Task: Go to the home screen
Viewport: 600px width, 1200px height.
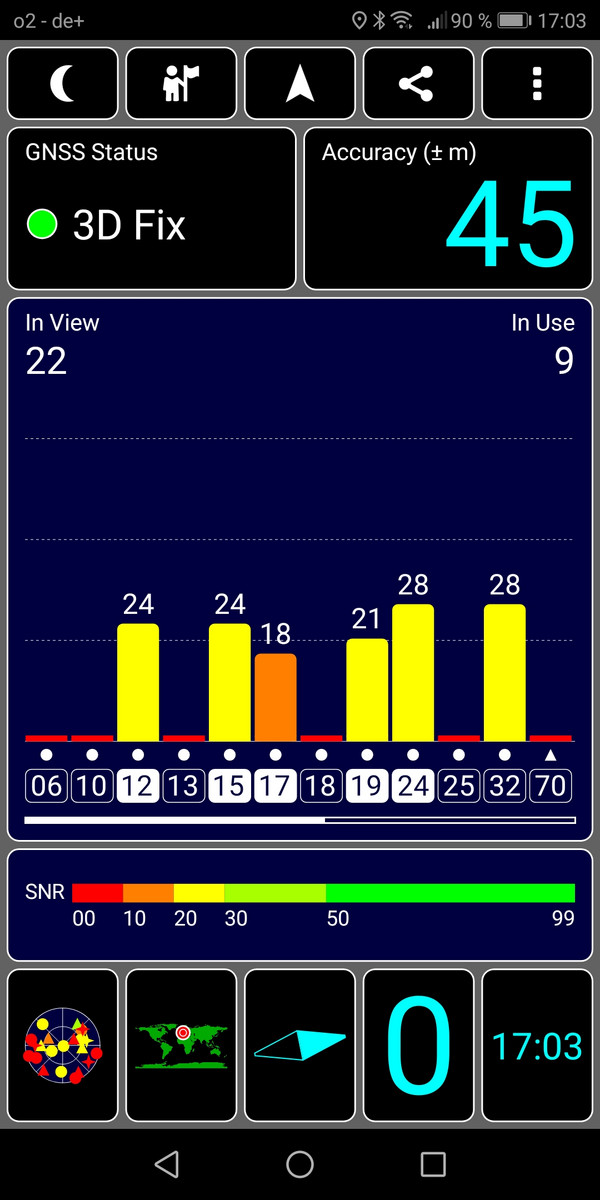Action: click(x=300, y=1164)
